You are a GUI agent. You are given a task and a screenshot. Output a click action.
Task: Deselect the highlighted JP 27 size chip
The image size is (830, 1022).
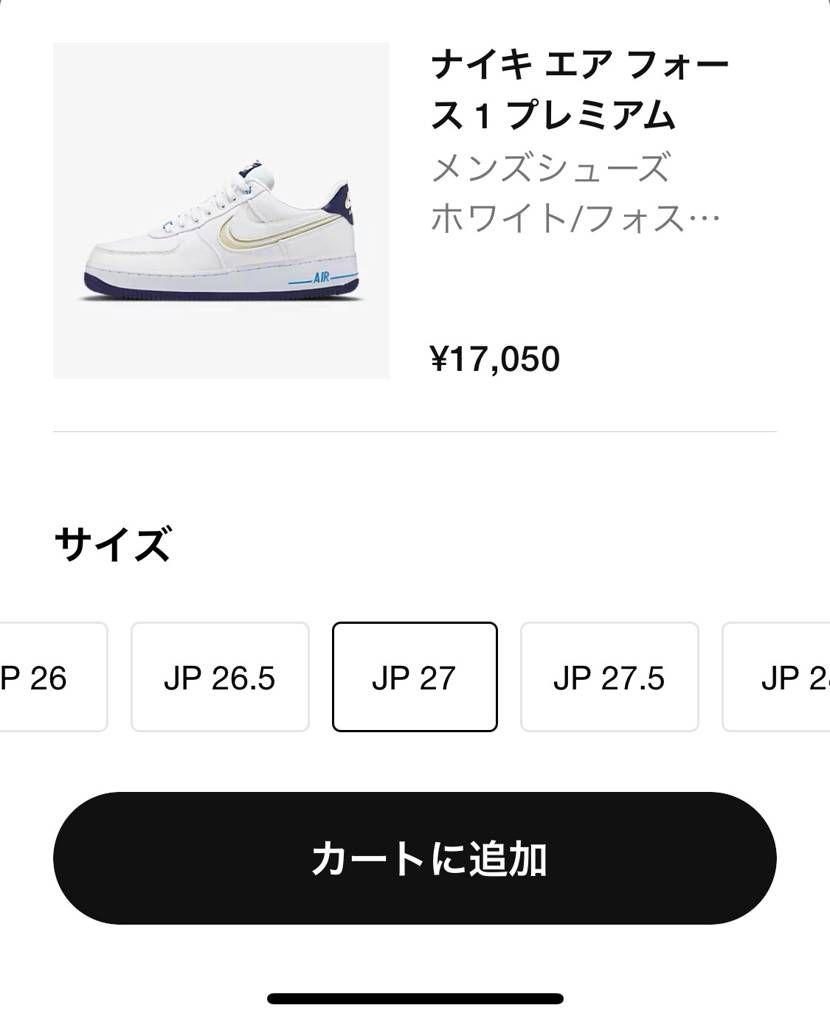415,676
